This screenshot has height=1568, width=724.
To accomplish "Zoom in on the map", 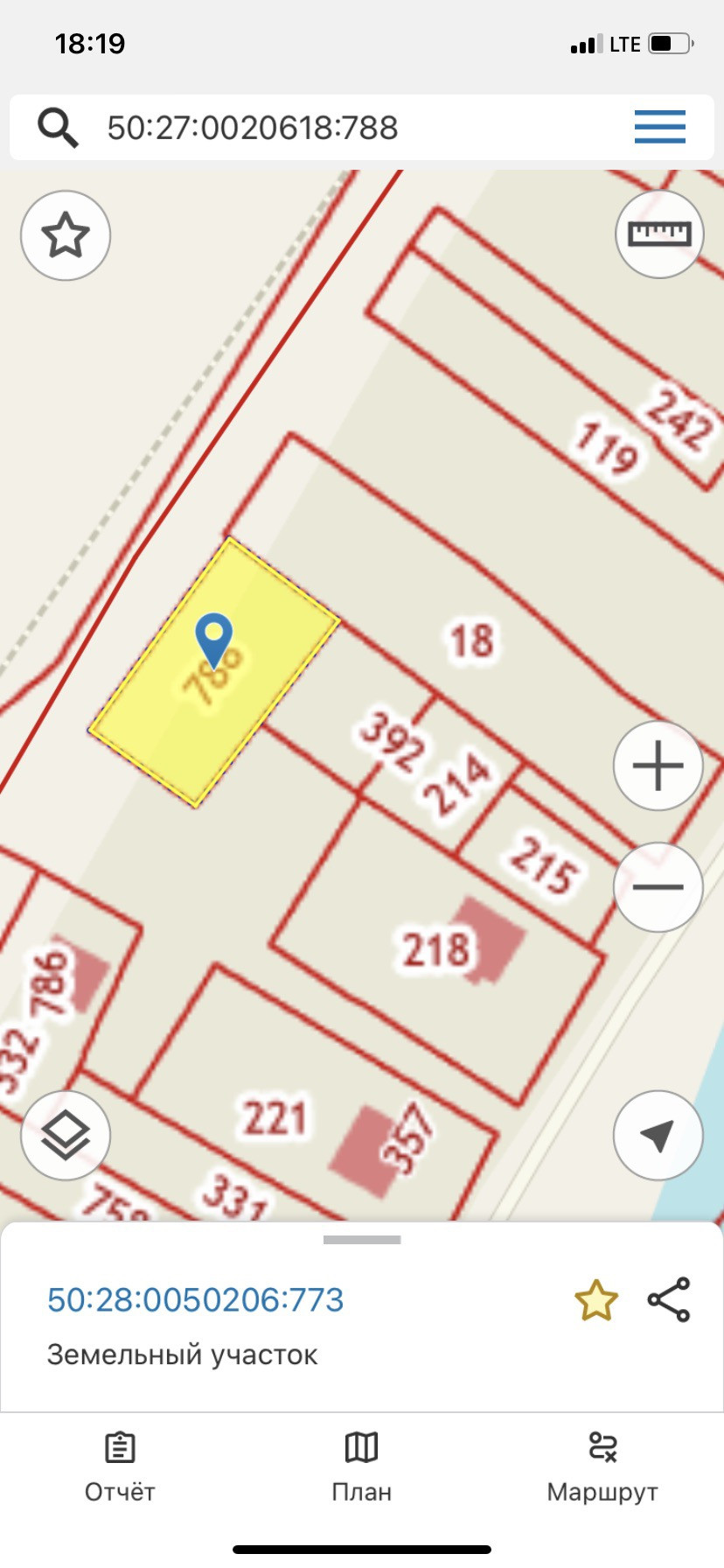I will 658,766.
